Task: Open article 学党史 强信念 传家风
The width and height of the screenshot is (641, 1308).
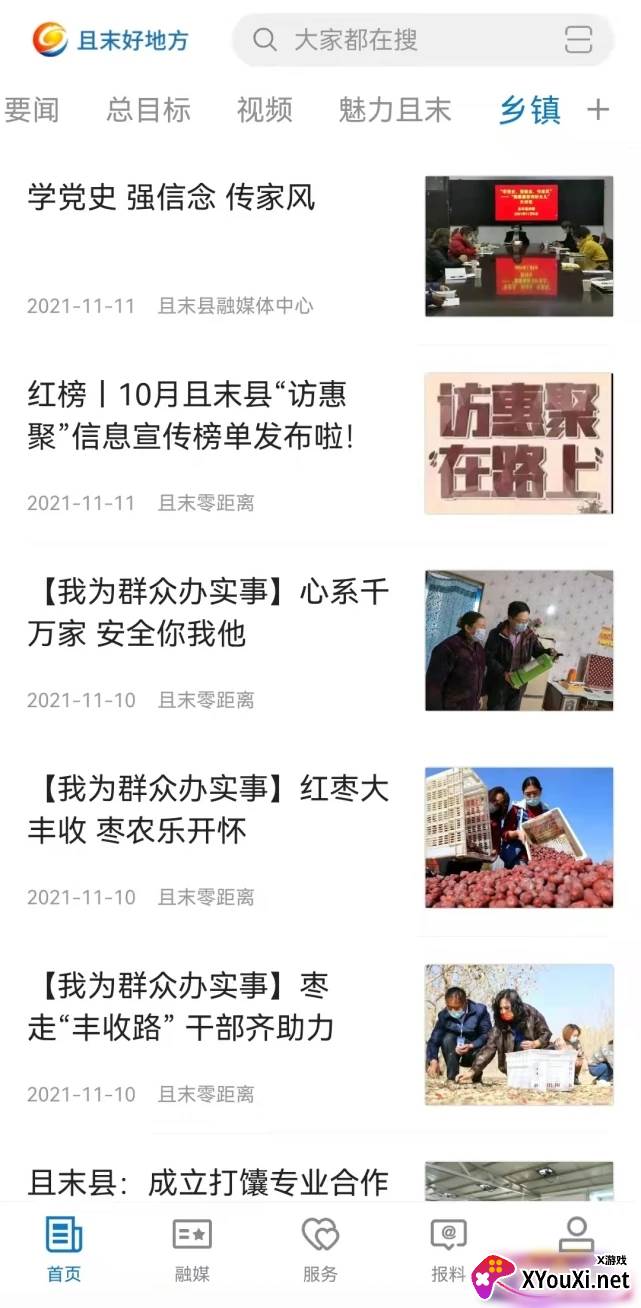Action: point(320,247)
